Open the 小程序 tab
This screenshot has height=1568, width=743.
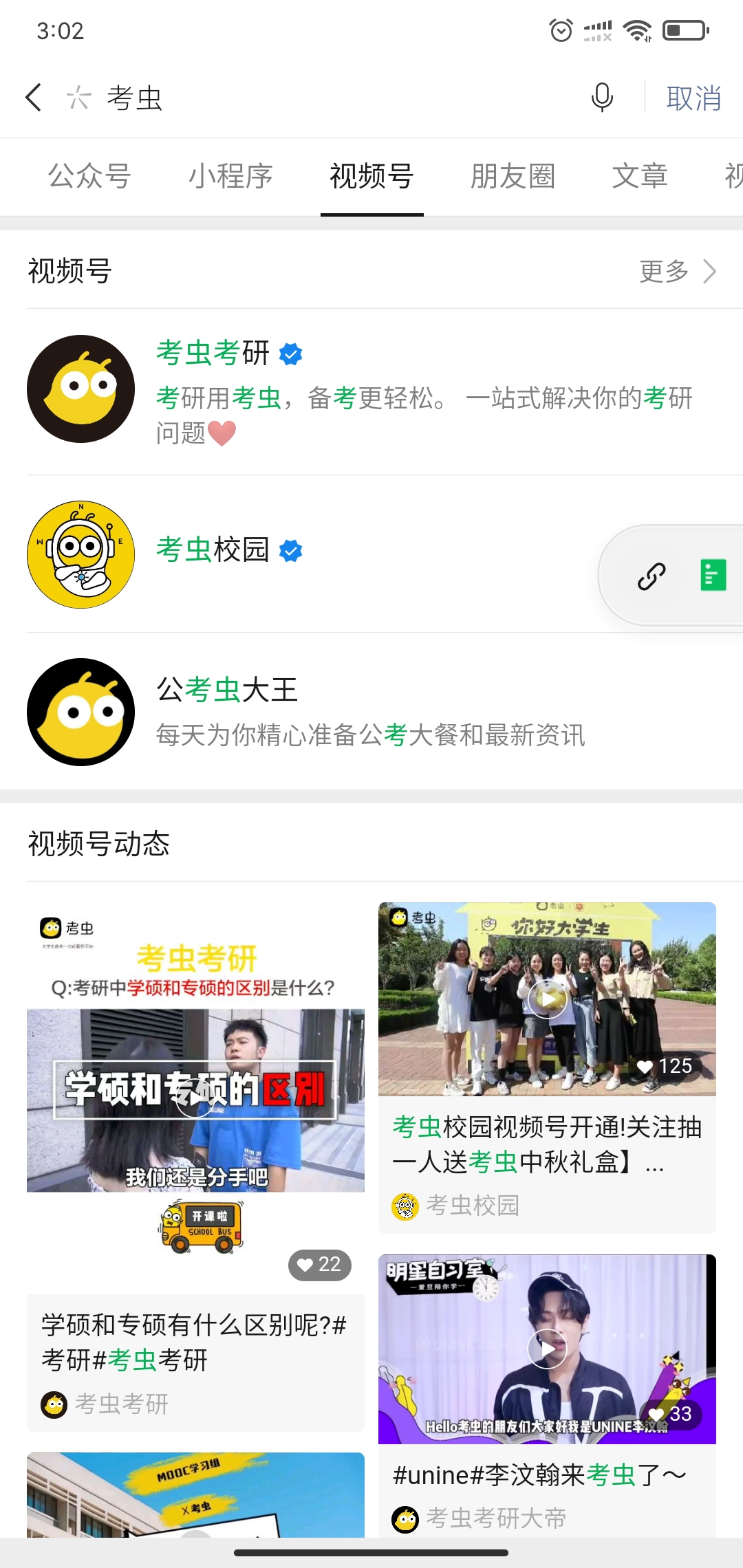coord(232,176)
